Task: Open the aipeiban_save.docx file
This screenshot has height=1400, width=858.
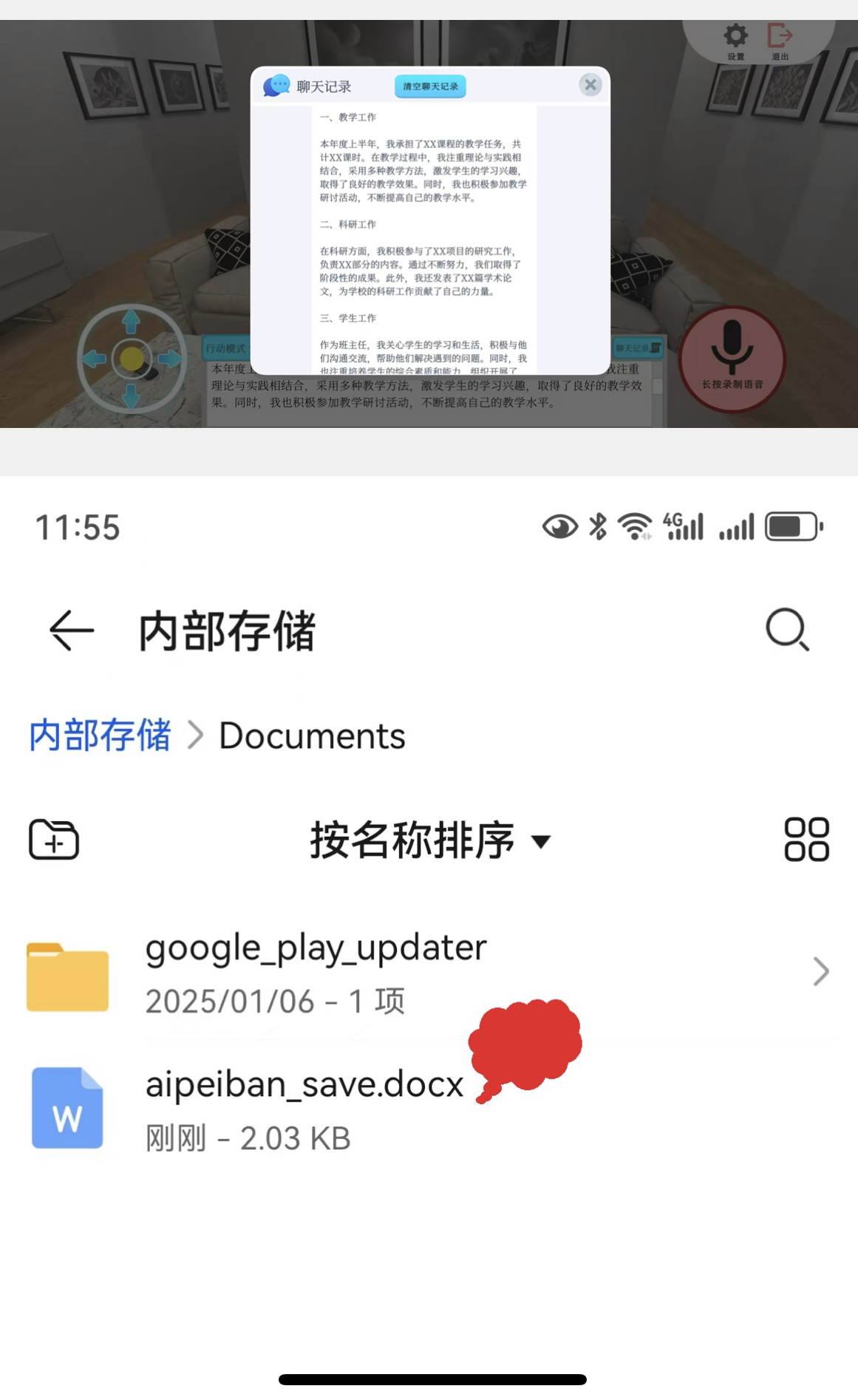Action: point(304,1107)
